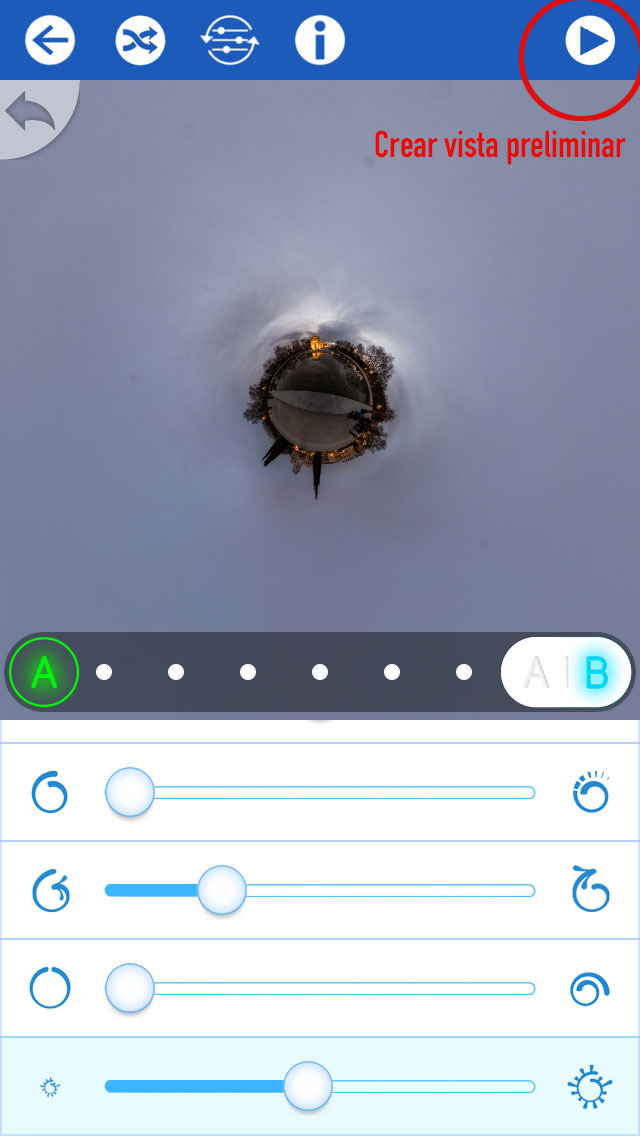Go back with the arrow icon
The height and width of the screenshot is (1136, 640).
(50, 40)
